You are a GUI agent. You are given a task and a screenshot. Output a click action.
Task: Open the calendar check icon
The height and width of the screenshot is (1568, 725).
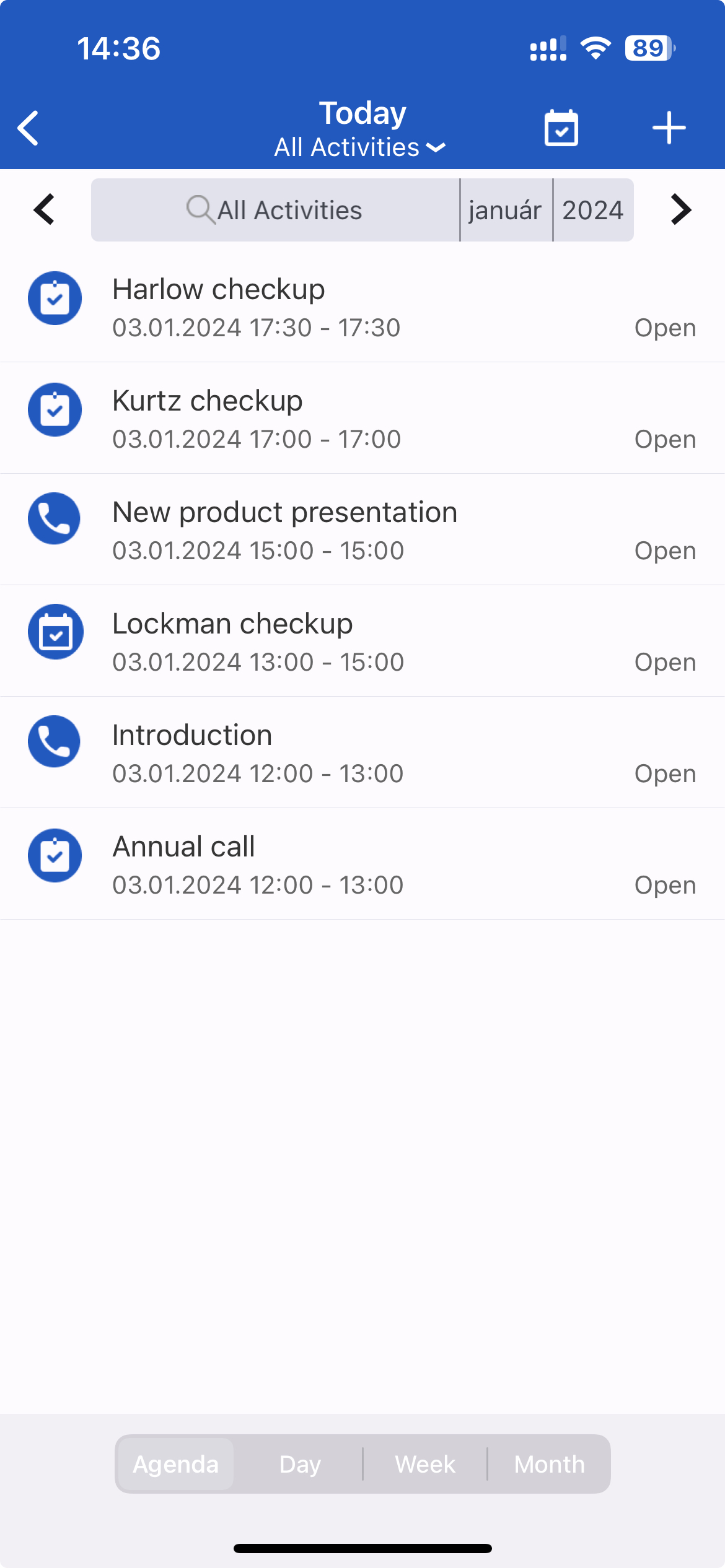[561, 128]
